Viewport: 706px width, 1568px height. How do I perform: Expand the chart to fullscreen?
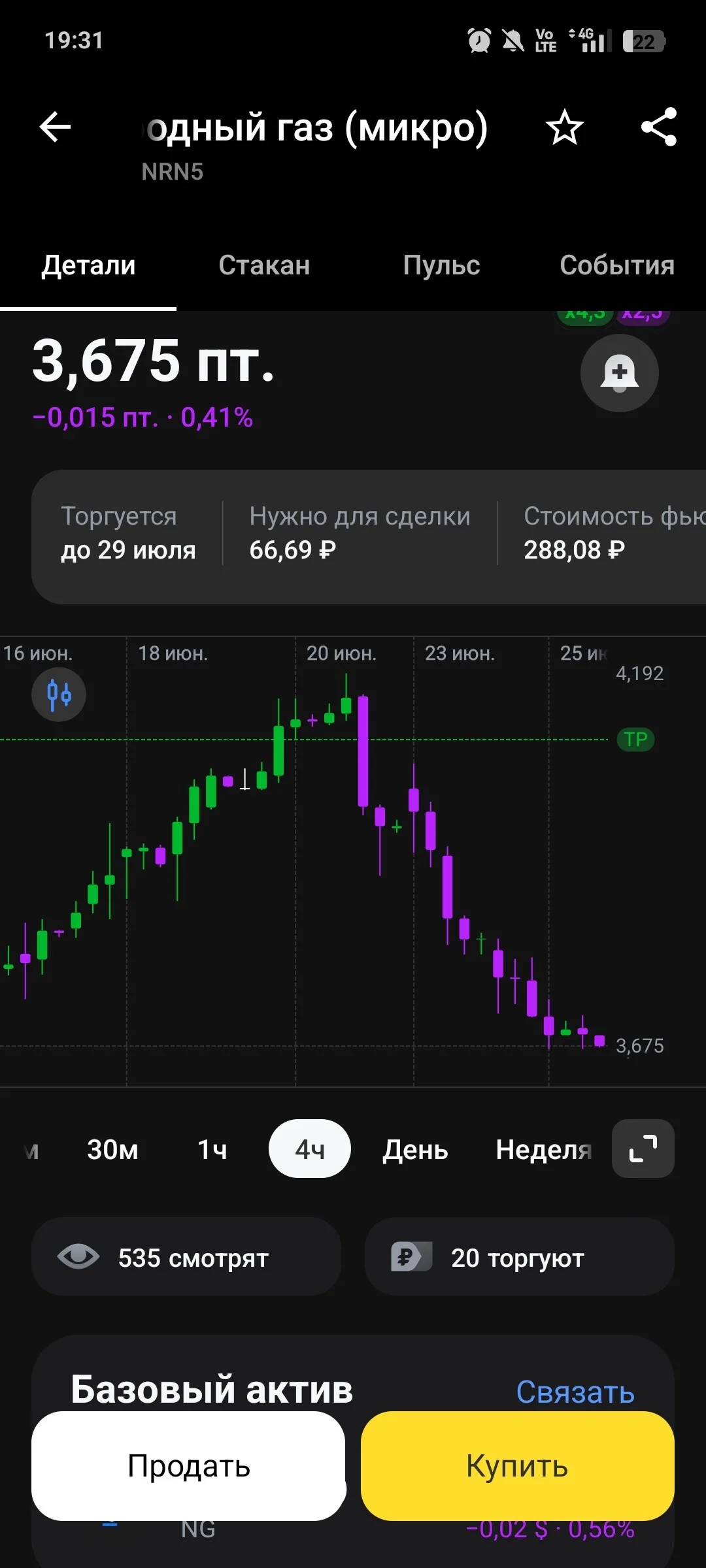(x=643, y=1149)
